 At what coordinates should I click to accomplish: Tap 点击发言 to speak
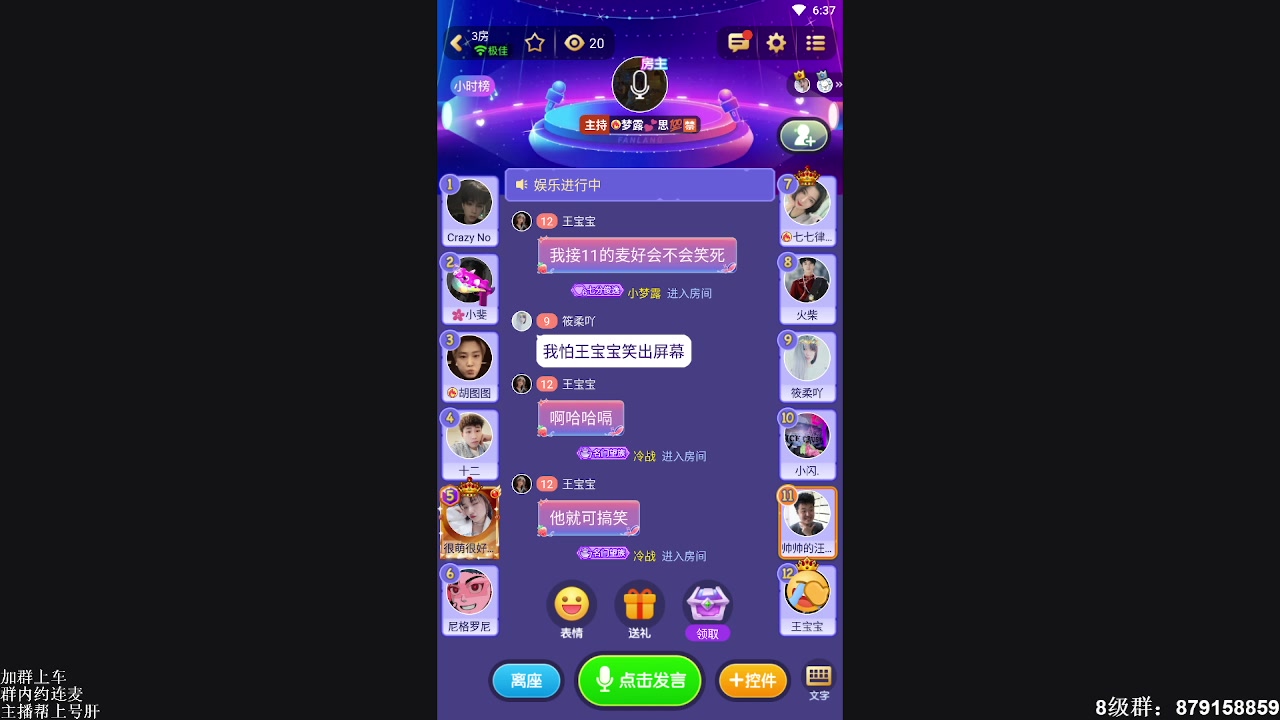[x=640, y=681]
